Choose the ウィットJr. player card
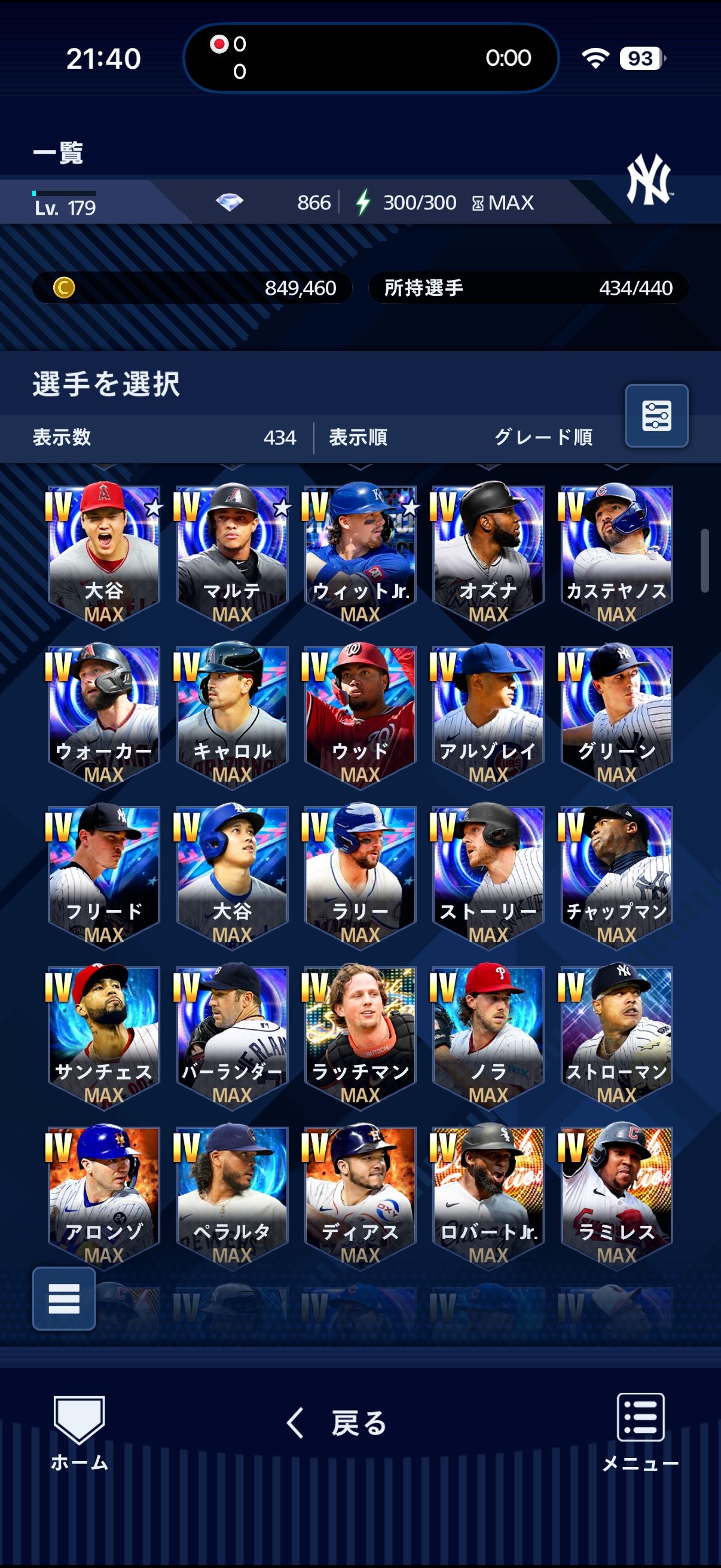The width and height of the screenshot is (721, 1568). tap(360, 554)
